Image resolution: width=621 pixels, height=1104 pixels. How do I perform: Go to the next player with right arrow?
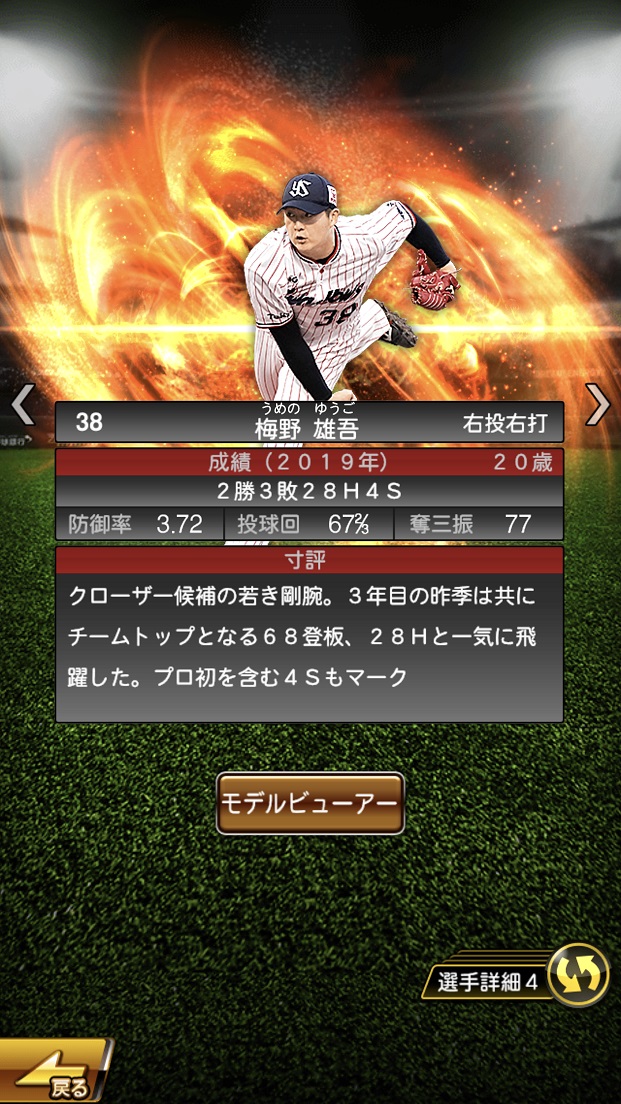coord(597,404)
